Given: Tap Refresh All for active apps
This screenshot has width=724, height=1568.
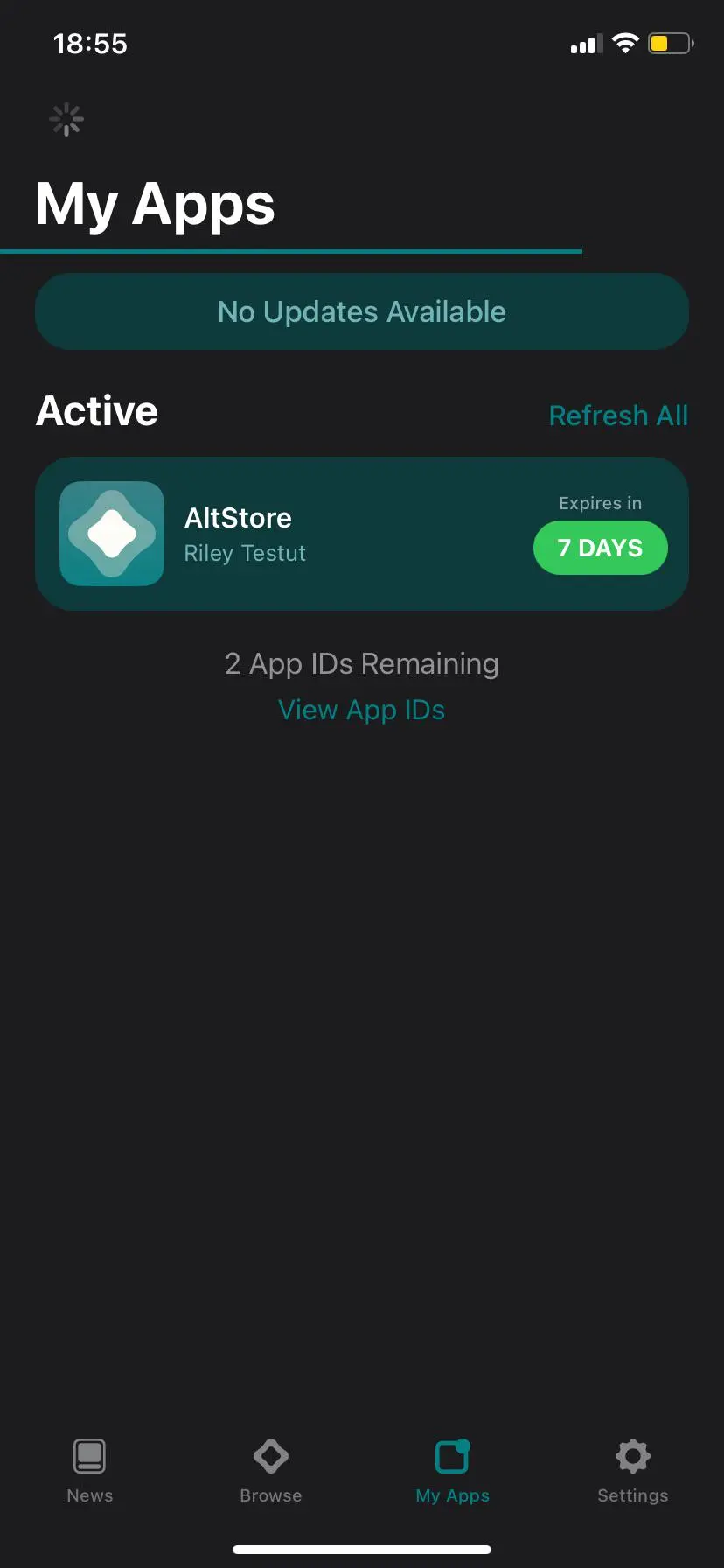Looking at the screenshot, I should point(617,416).
